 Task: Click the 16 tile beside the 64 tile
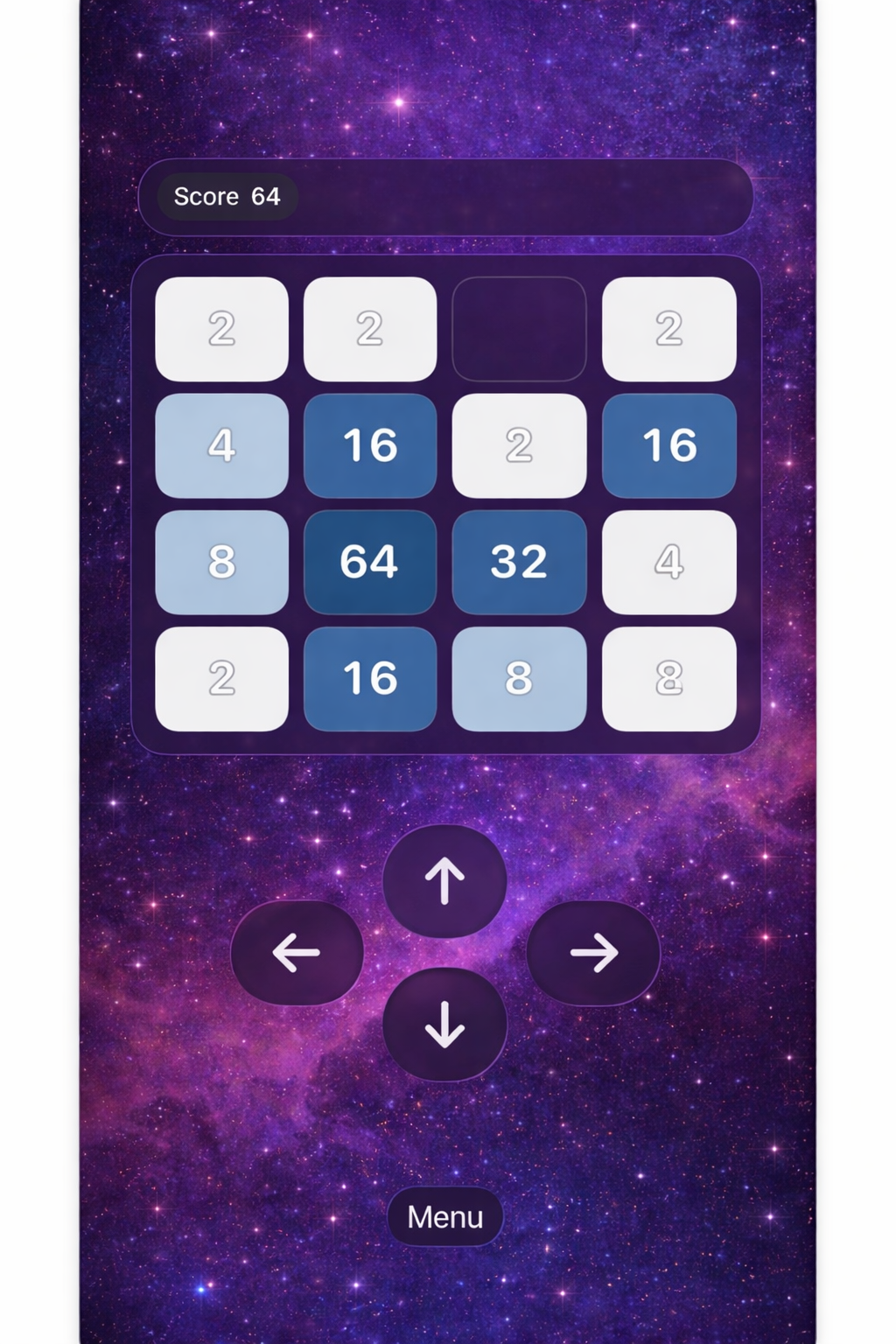pos(371,446)
